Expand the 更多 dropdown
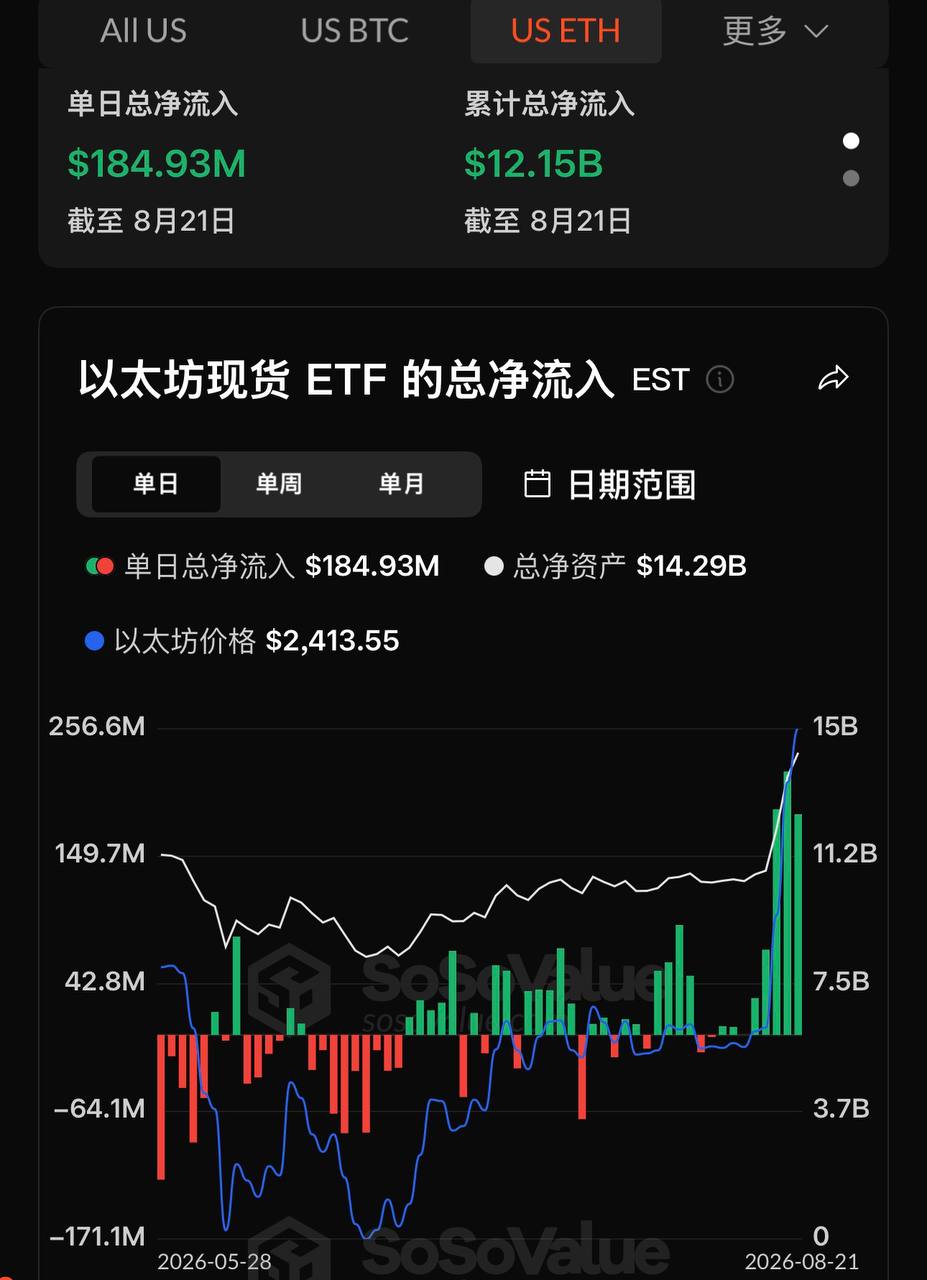Viewport: 927px width, 1280px height. 776,31
